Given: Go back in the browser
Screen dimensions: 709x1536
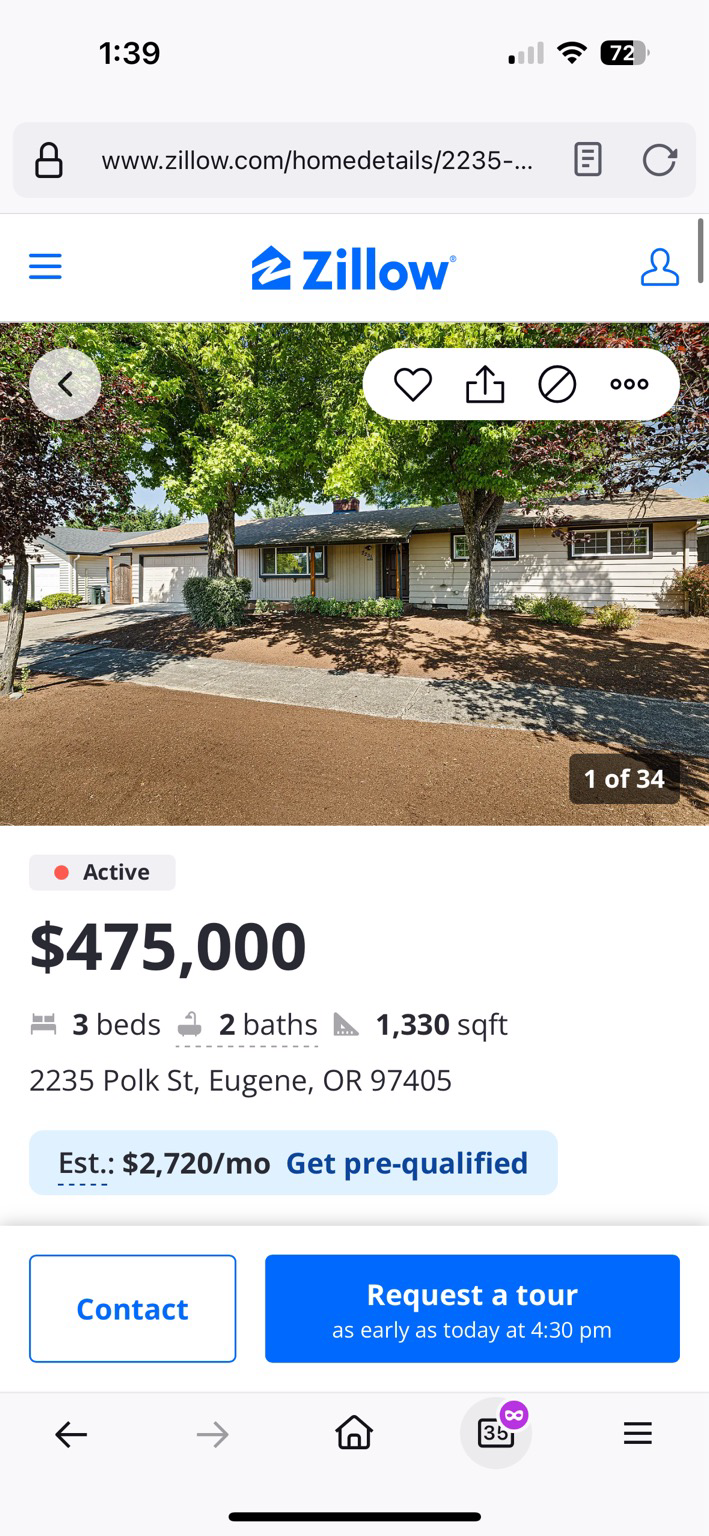Looking at the screenshot, I should click(x=71, y=1435).
